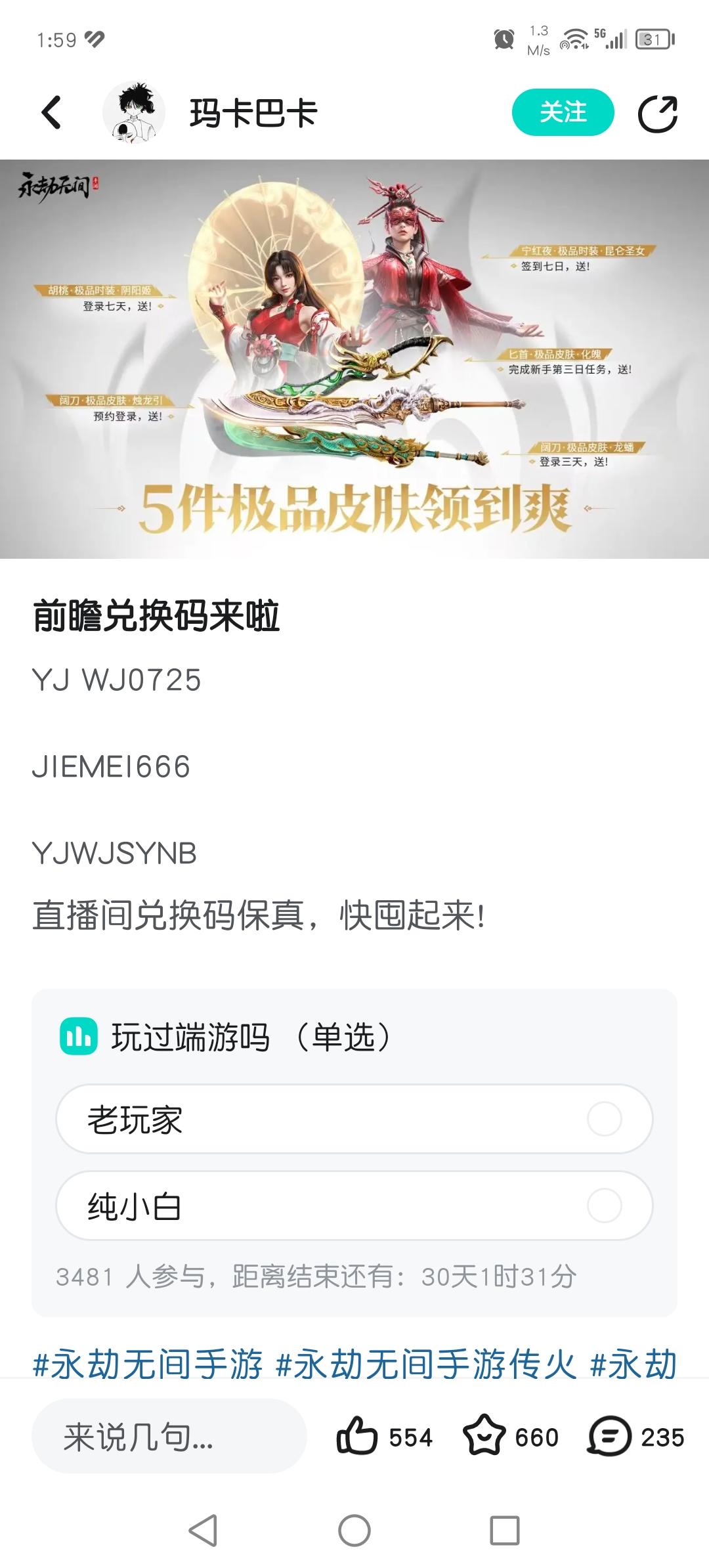The image size is (709, 1568).
Task: Follow 玛卡巴卡 with the 关注 button
Action: (x=563, y=112)
